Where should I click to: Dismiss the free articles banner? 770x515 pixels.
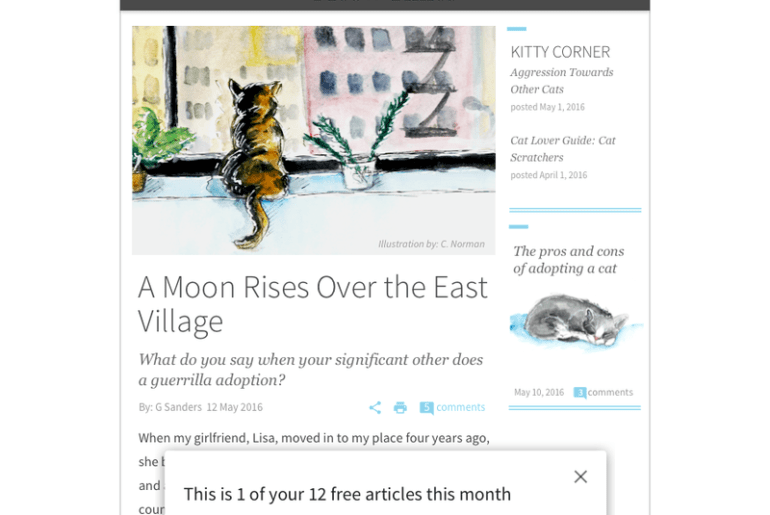[x=580, y=477]
